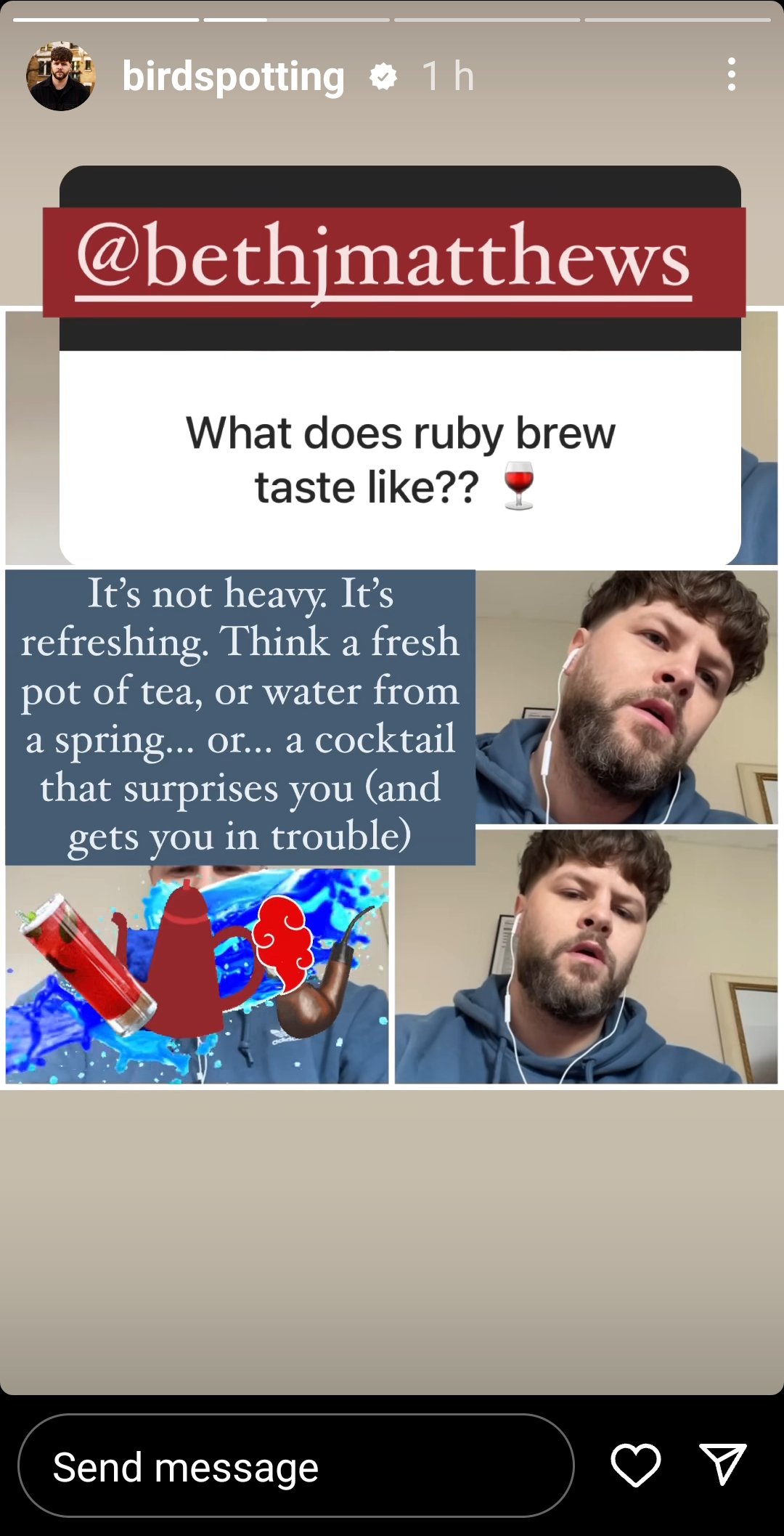Like this story with the heart

tap(635, 1465)
